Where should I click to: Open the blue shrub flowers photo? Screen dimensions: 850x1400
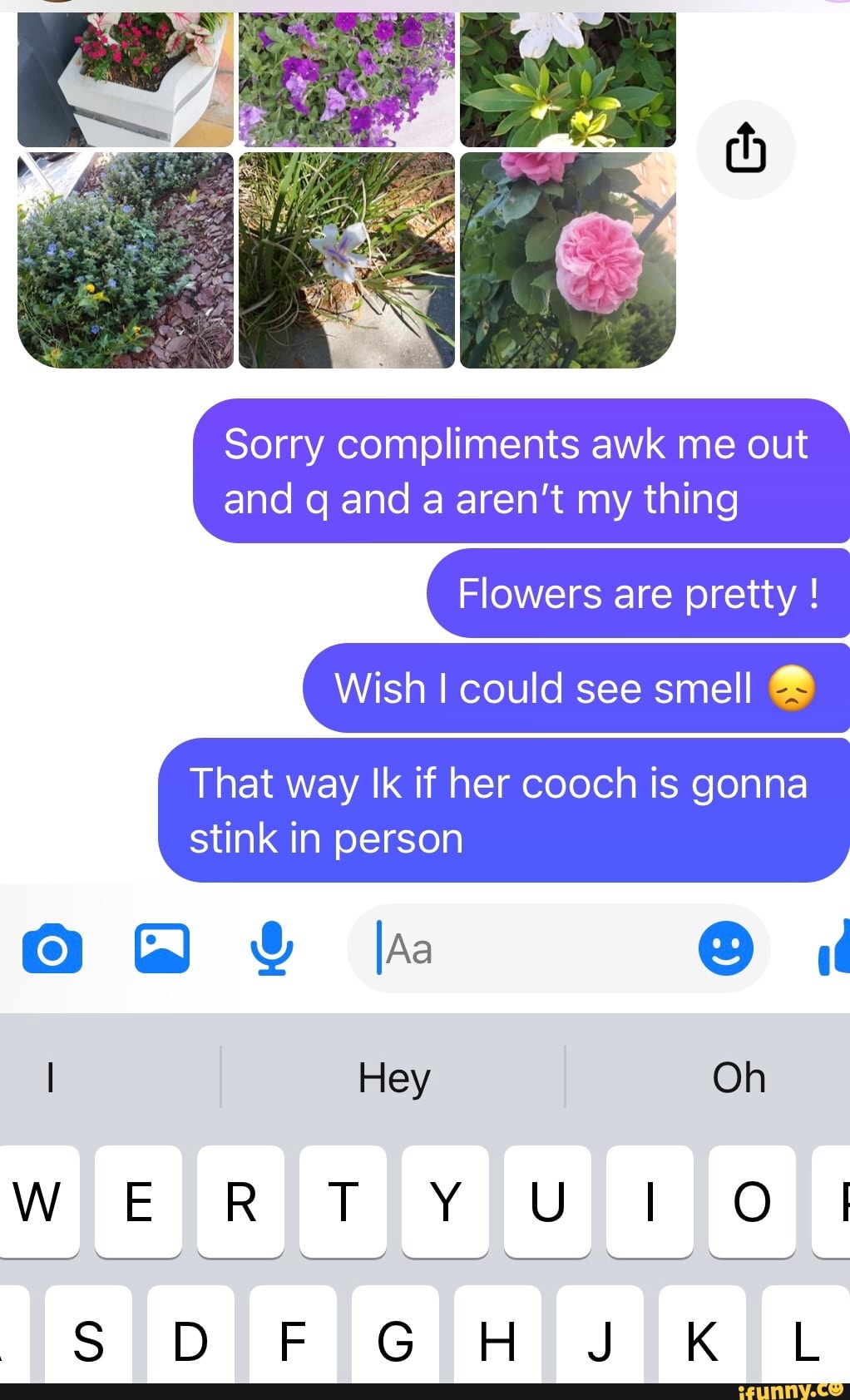pos(126,260)
